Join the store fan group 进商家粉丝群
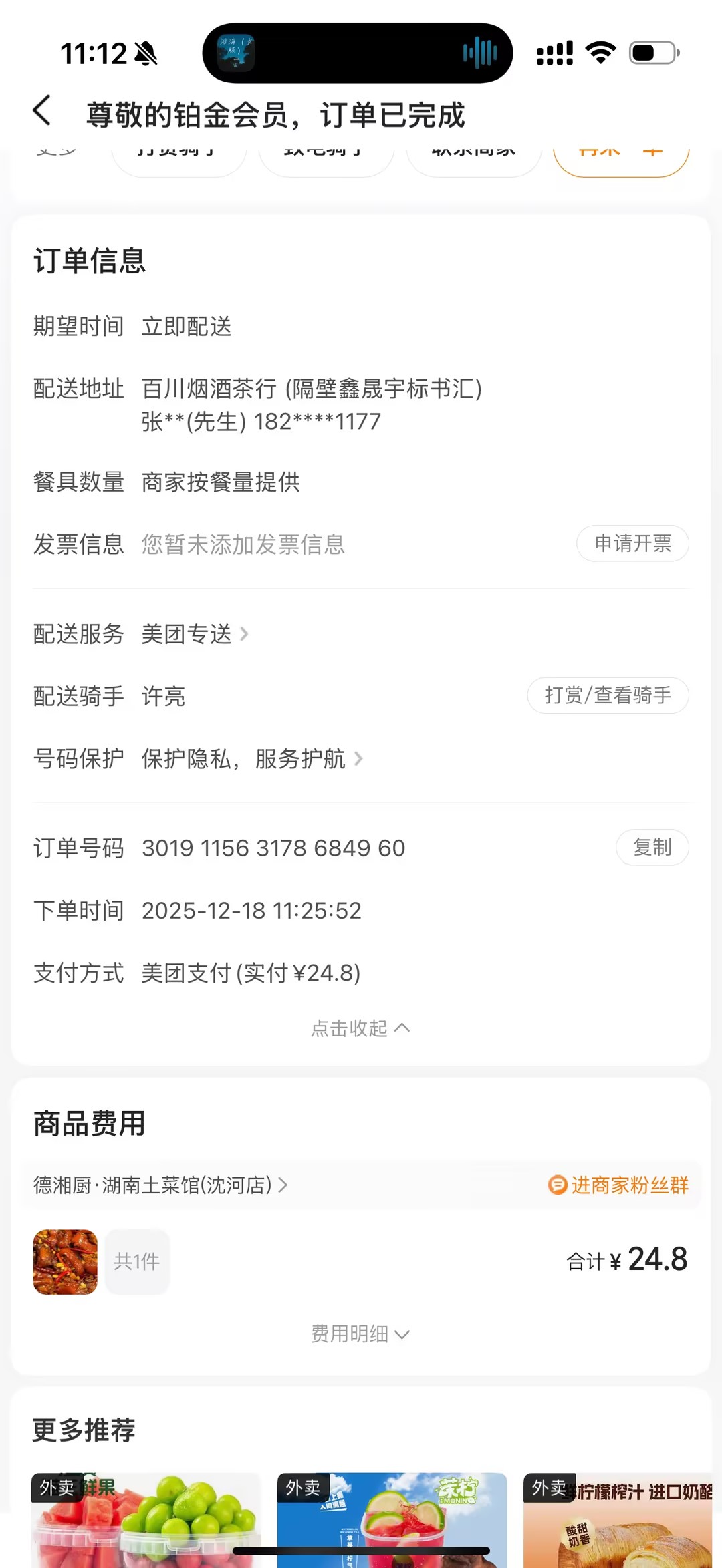The image size is (722, 1568). [618, 1185]
